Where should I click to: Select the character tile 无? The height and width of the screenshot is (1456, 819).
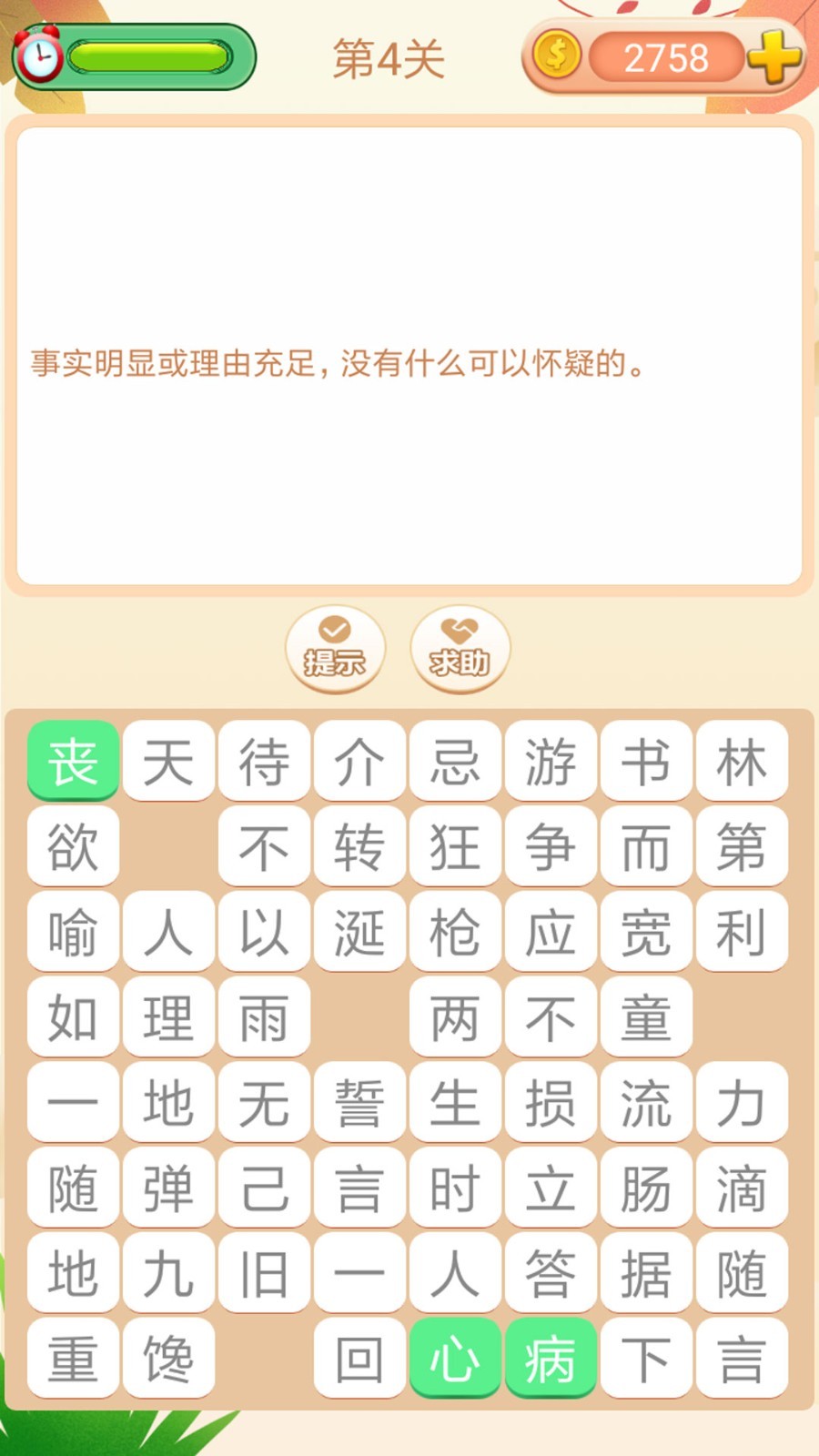[x=264, y=1102]
